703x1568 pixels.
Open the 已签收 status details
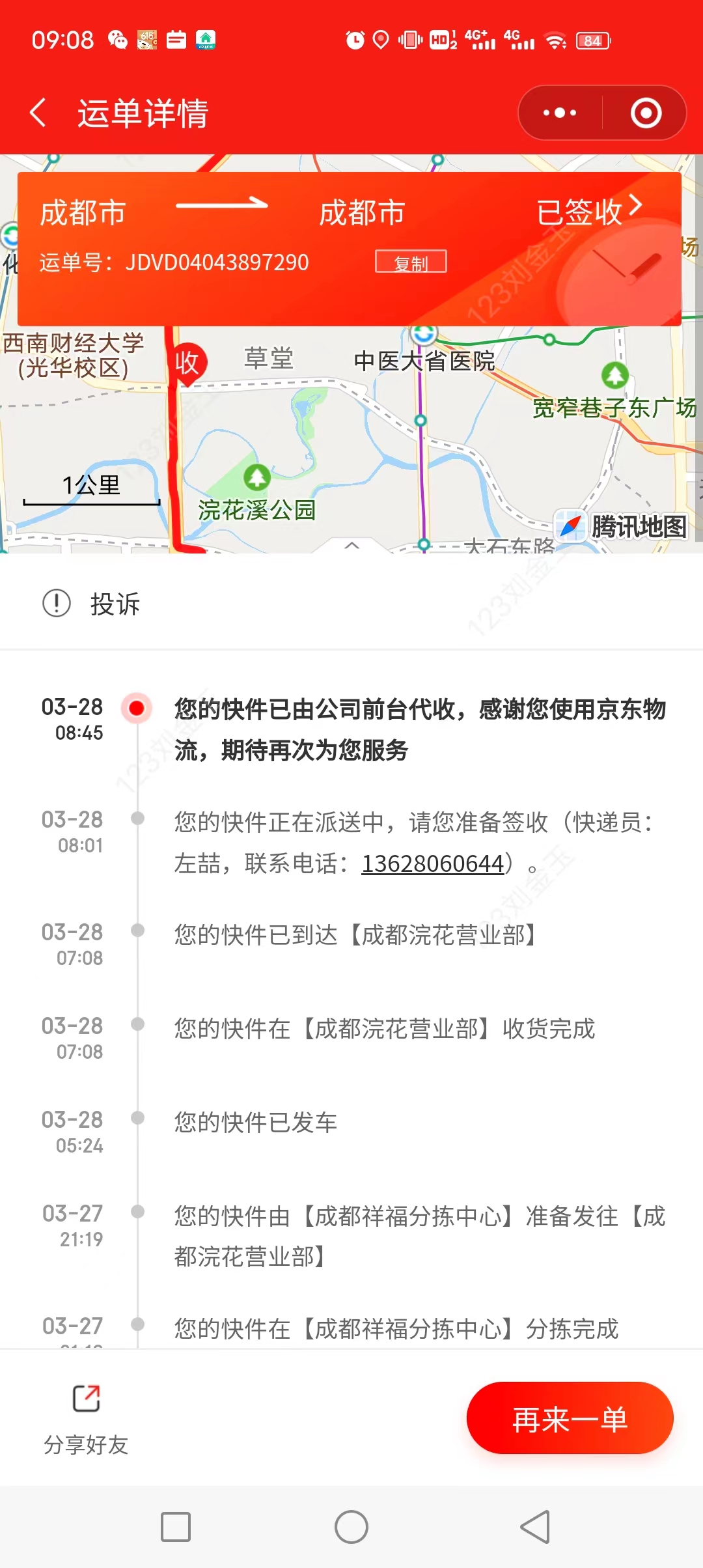[589, 212]
